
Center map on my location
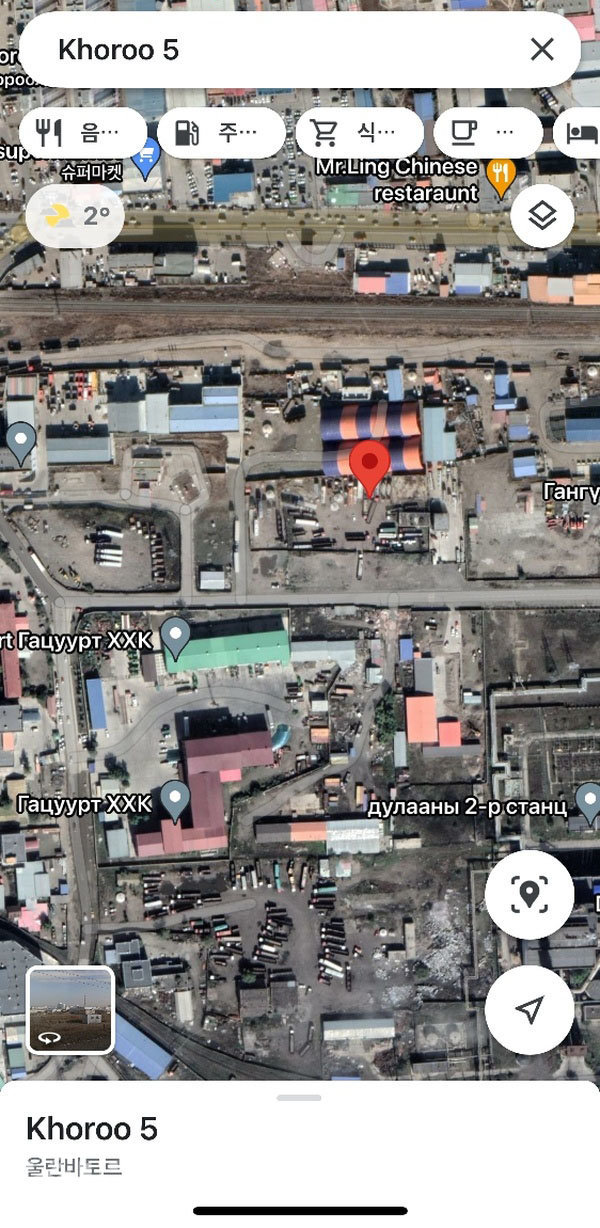tap(529, 1009)
